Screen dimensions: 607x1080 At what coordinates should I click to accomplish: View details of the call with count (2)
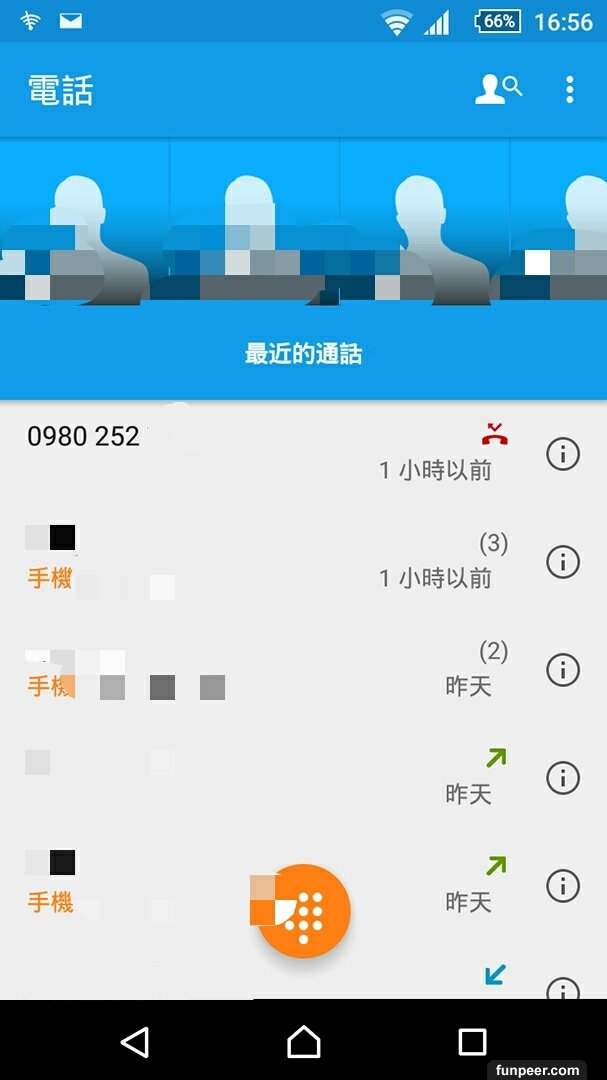pyautogui.click(x=563, y=669)
